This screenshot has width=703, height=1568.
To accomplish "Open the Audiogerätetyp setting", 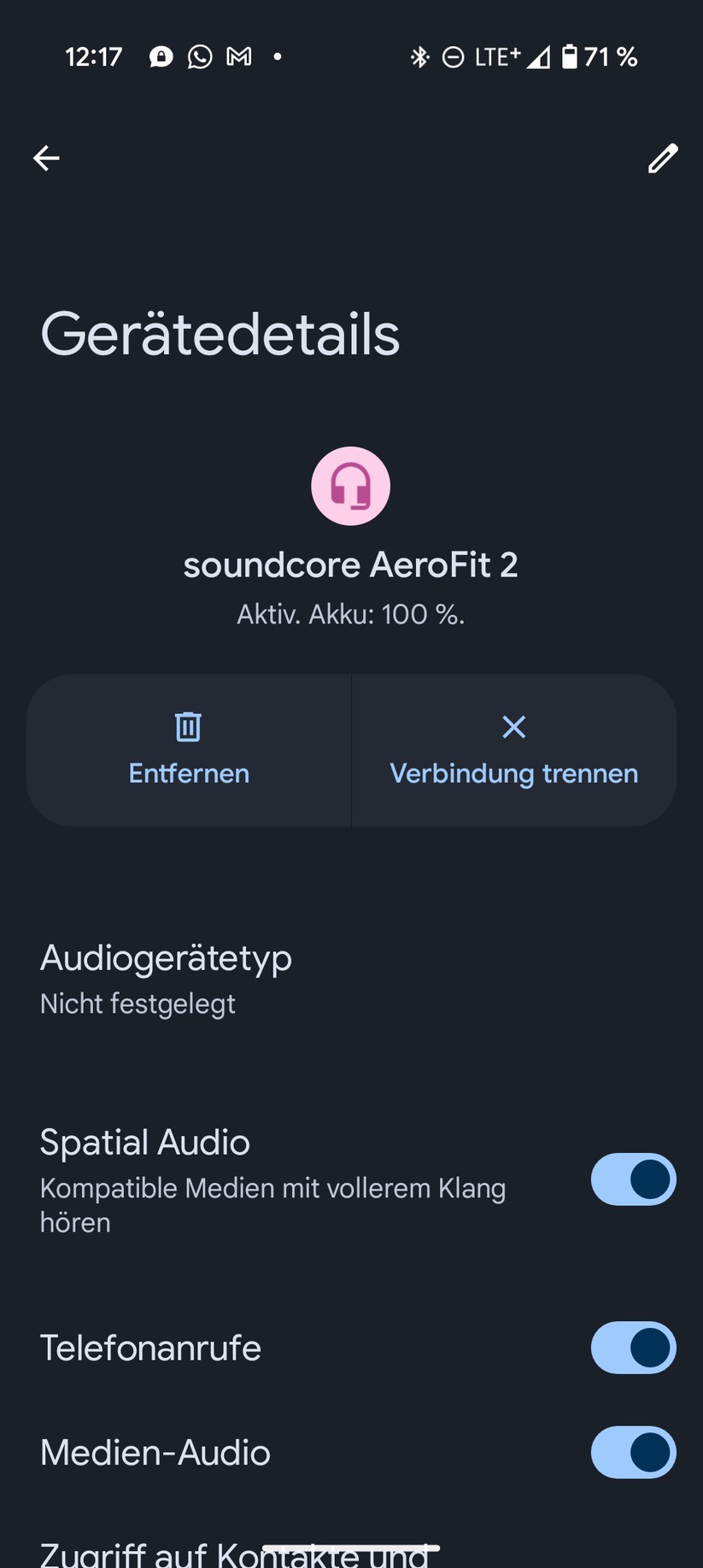I will pos(167,979).
